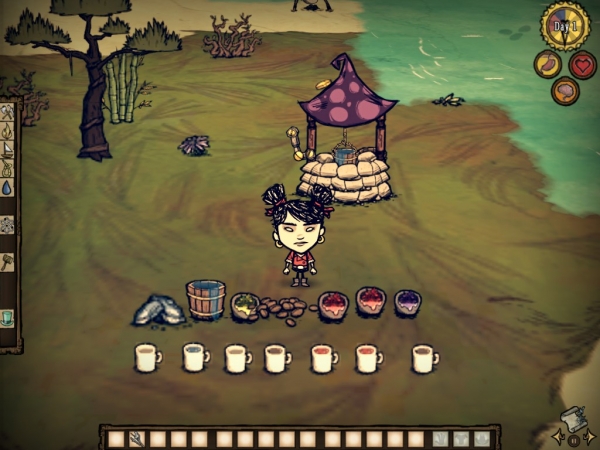Pick up the red-filled mug

(322, 358)
